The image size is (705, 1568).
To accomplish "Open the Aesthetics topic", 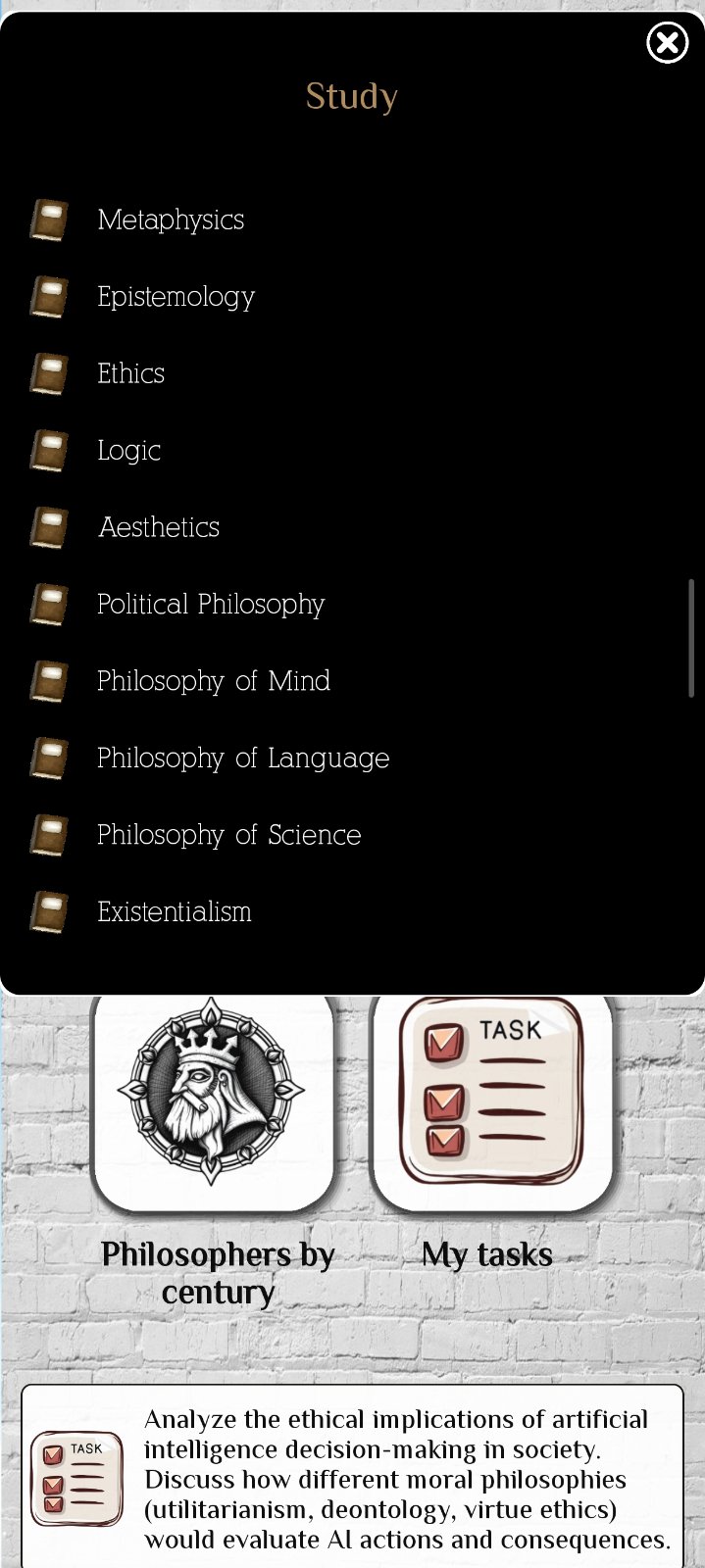I will [159, 527].
